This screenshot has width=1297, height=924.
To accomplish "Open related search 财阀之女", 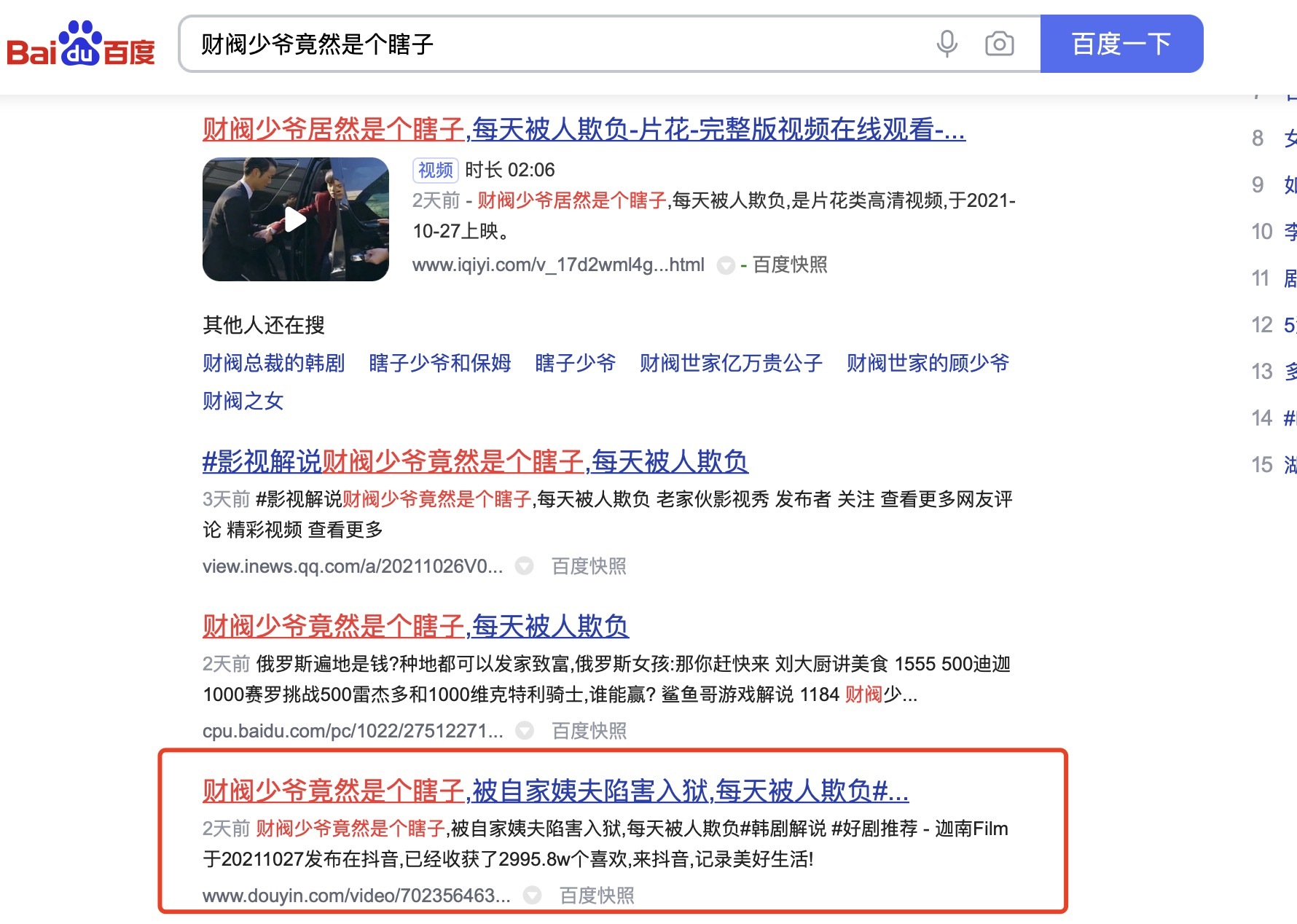I will pos(243,401).
